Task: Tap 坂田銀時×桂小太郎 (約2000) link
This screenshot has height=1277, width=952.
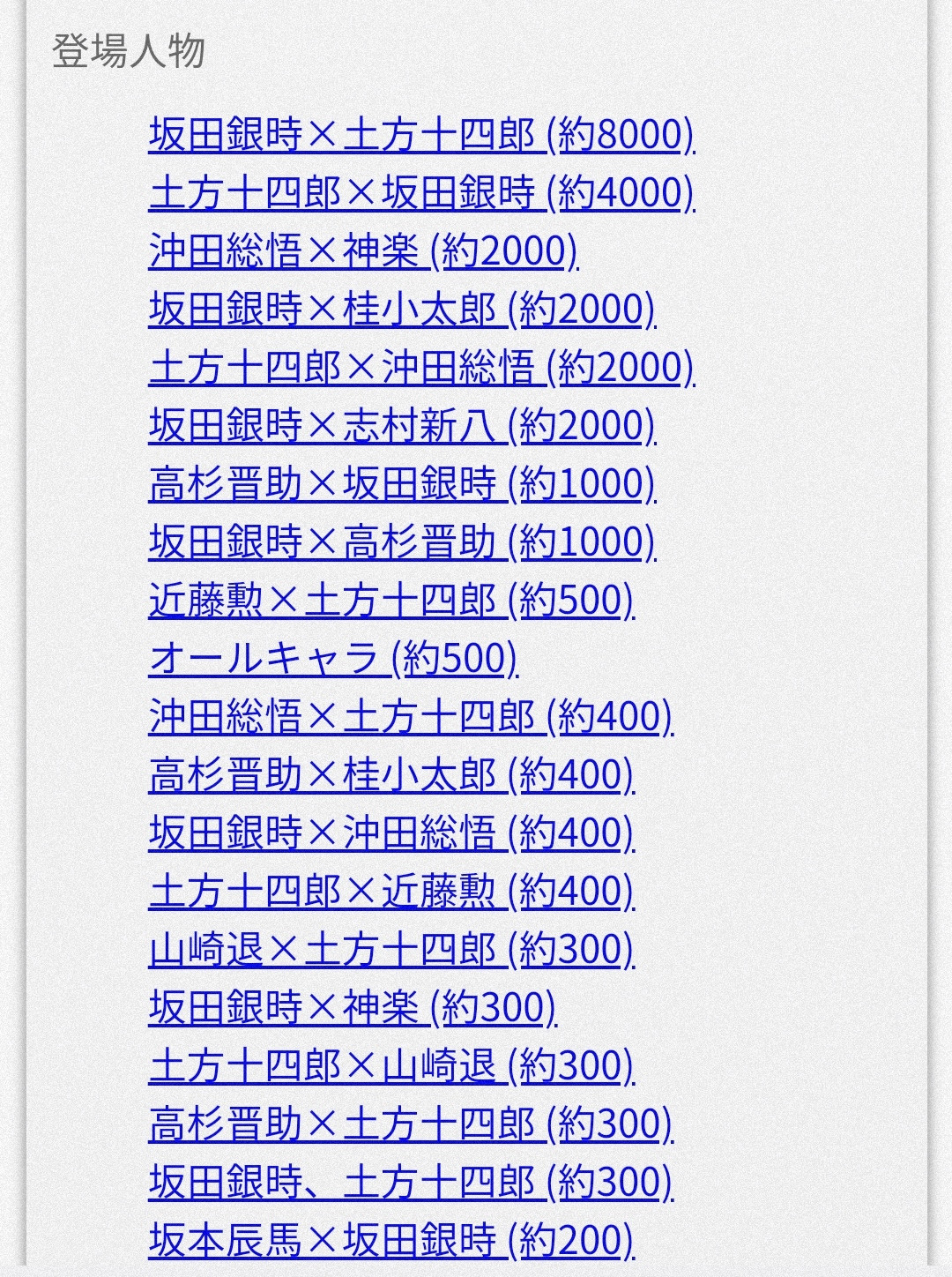Action: [x=402, y=309]
